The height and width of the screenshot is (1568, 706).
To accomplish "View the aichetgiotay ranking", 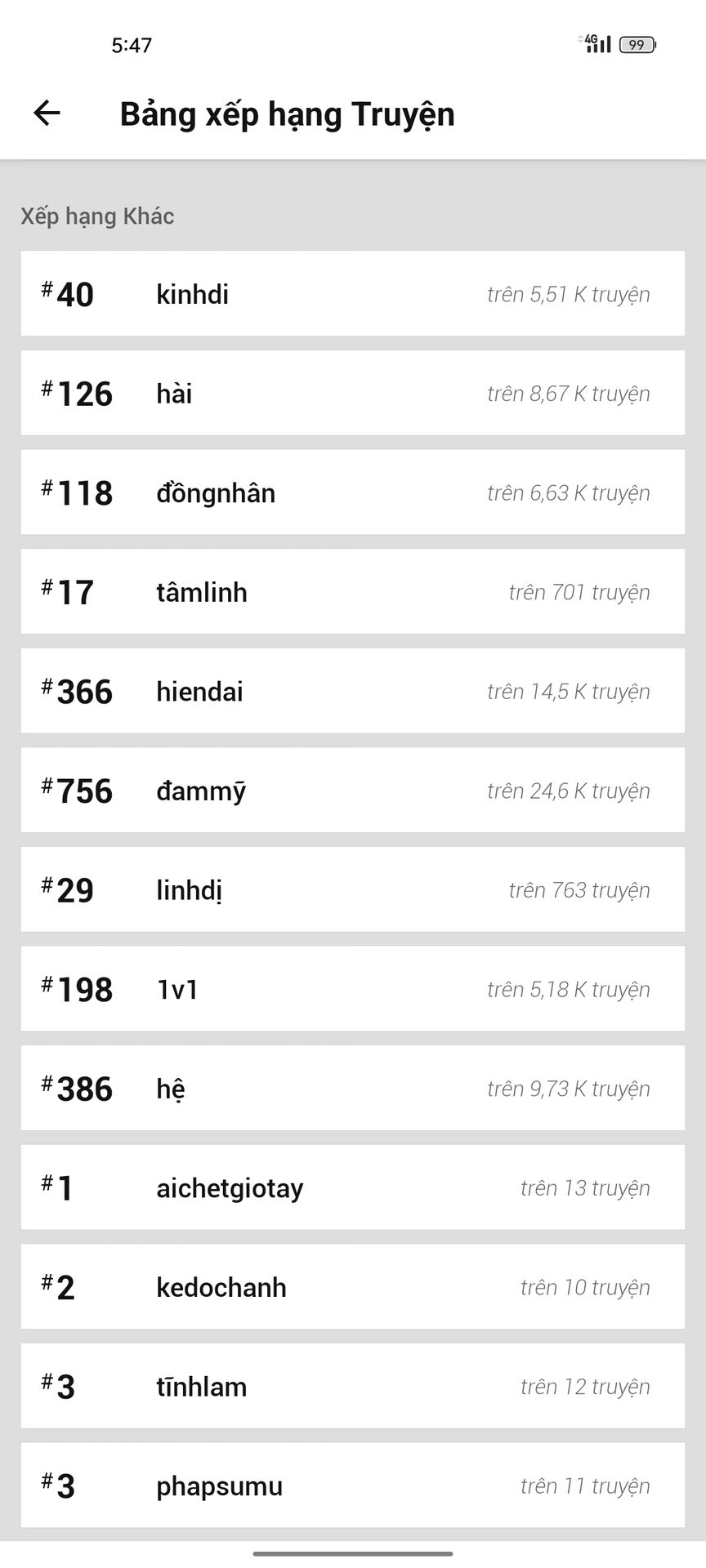I will [352, 1187].
